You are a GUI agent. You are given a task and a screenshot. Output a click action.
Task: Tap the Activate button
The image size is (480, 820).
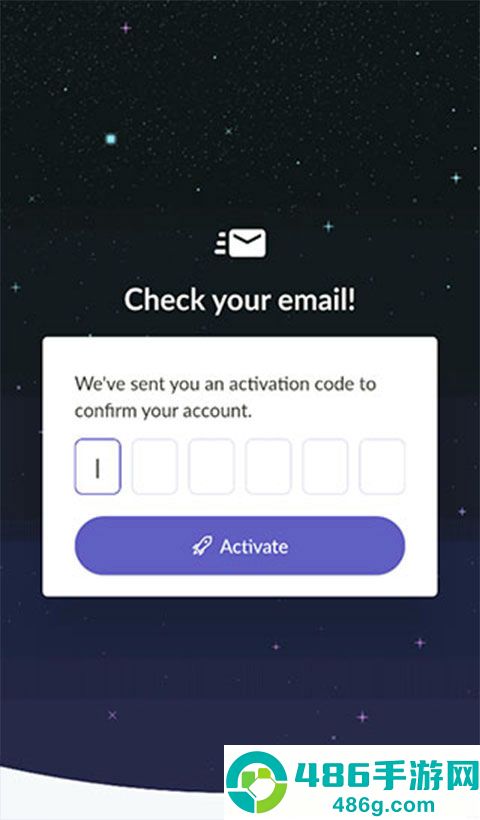point(239,545)
